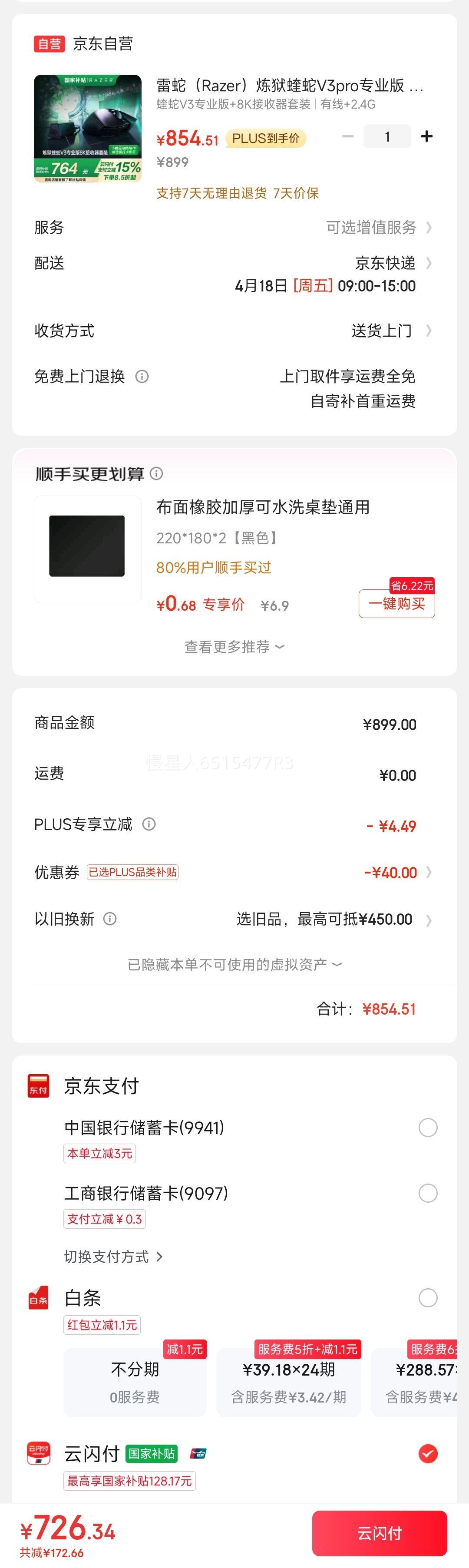Expand 查看更多推荐 recommendations

point(234,647)
